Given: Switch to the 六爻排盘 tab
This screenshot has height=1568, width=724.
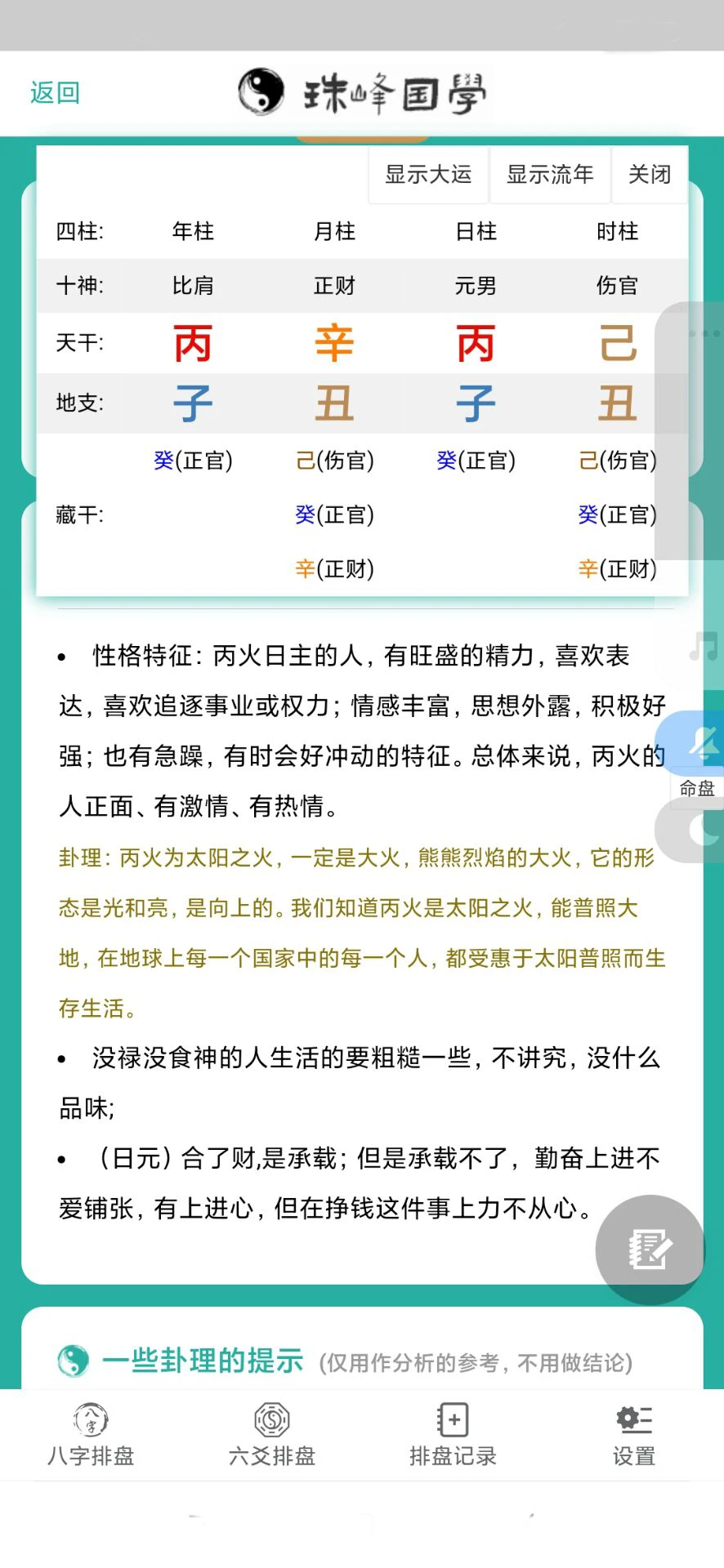Looking at the screenshot, I should pyautogui.click(x=271, y=1435).
